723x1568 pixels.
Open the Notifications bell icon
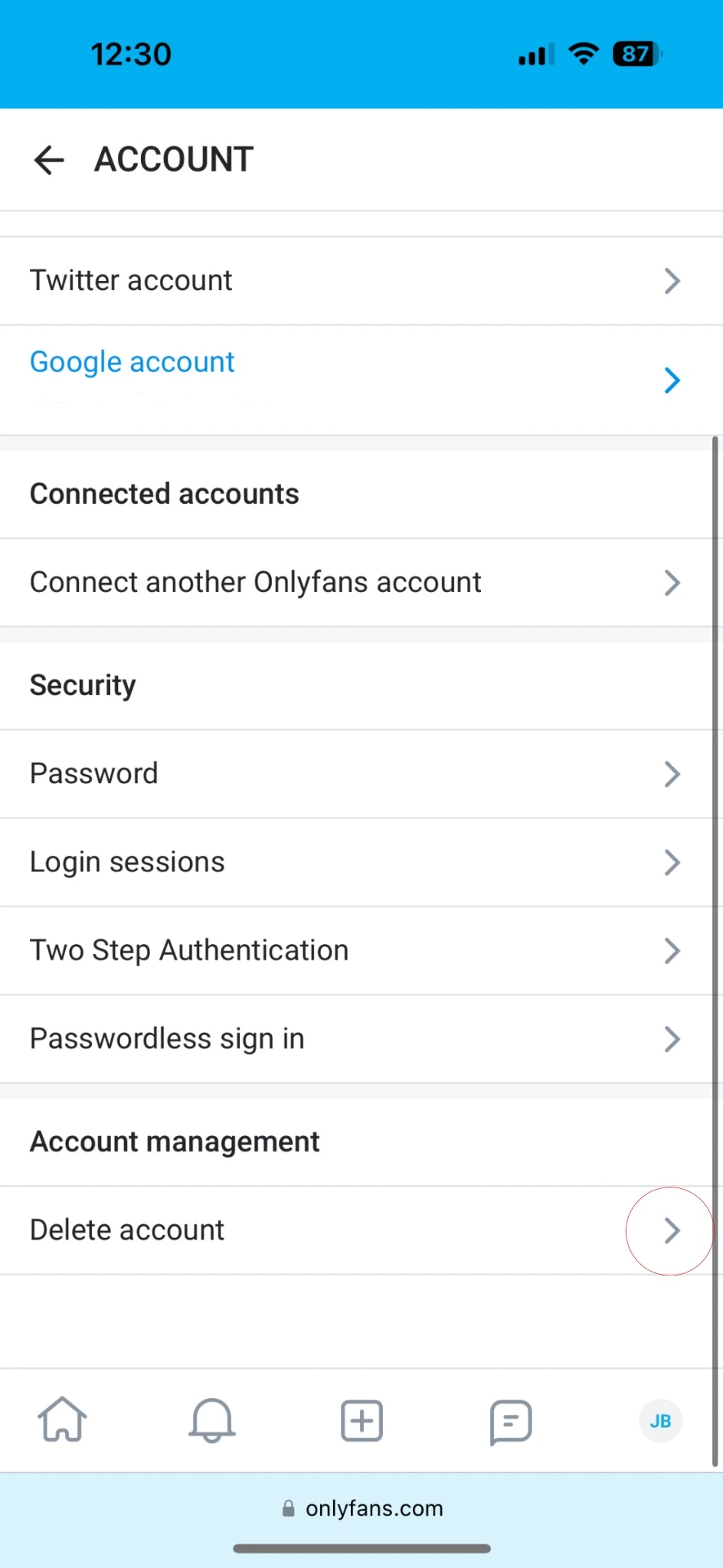[x=211, y=1420]
